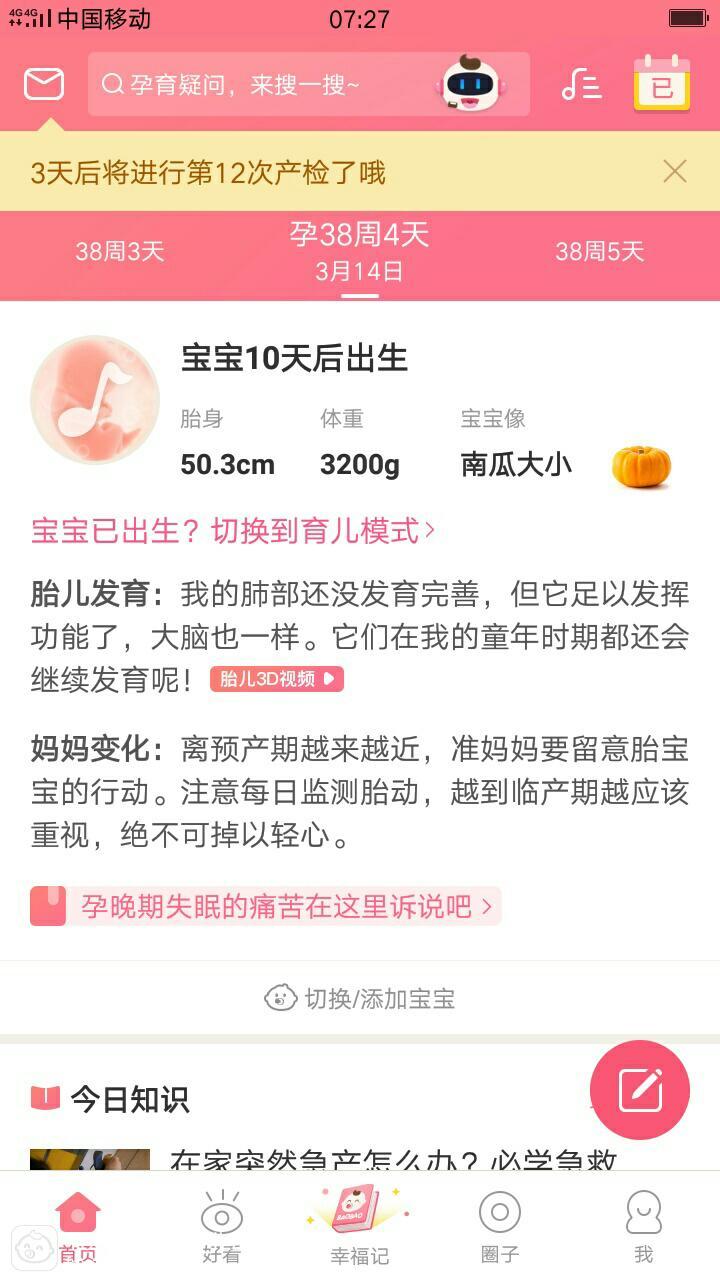Play fetal music from the baby avatar
The width and height of the screenshot is (720, 1280).
click(x=95, y=400)
